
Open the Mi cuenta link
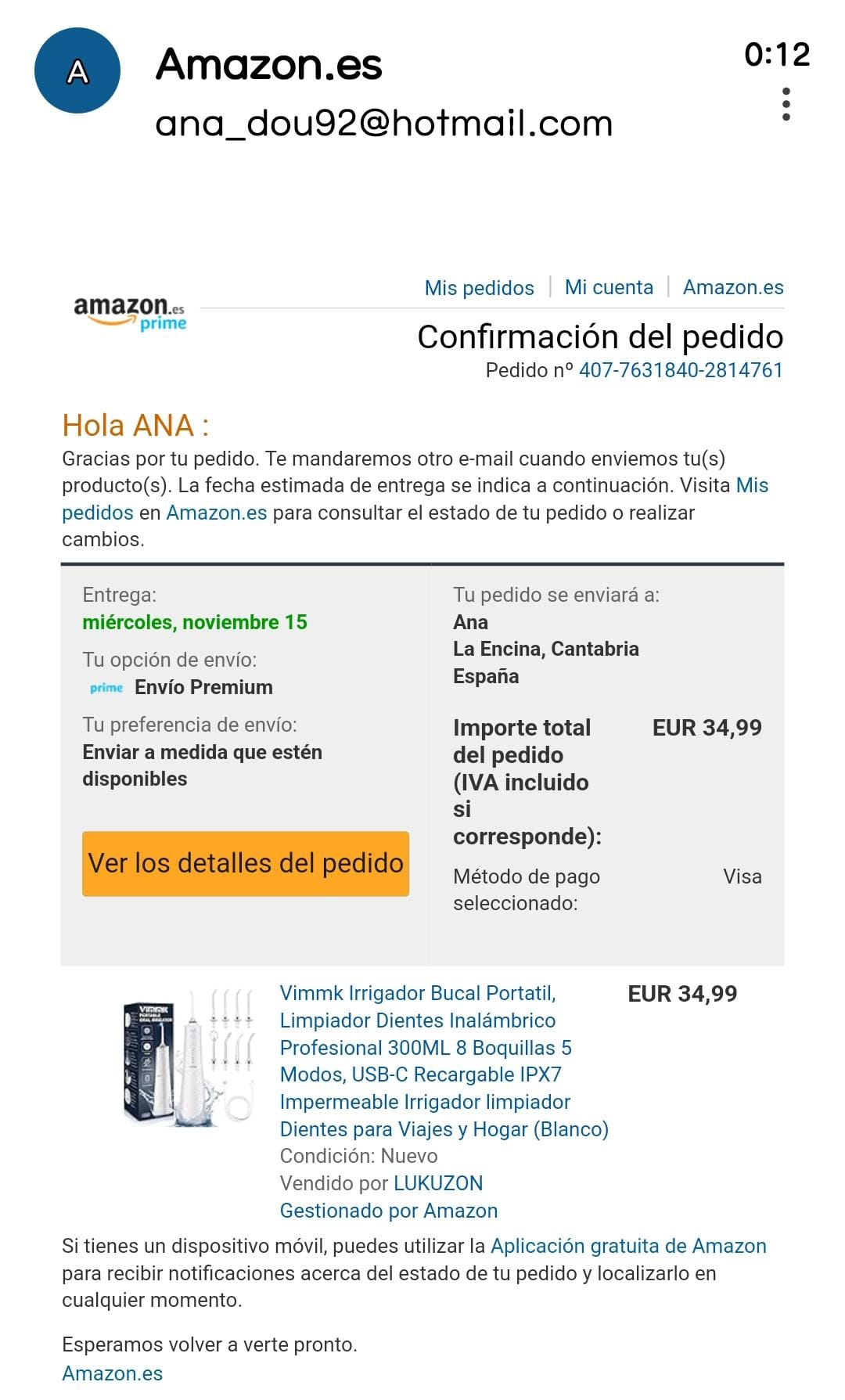[609, 287]
